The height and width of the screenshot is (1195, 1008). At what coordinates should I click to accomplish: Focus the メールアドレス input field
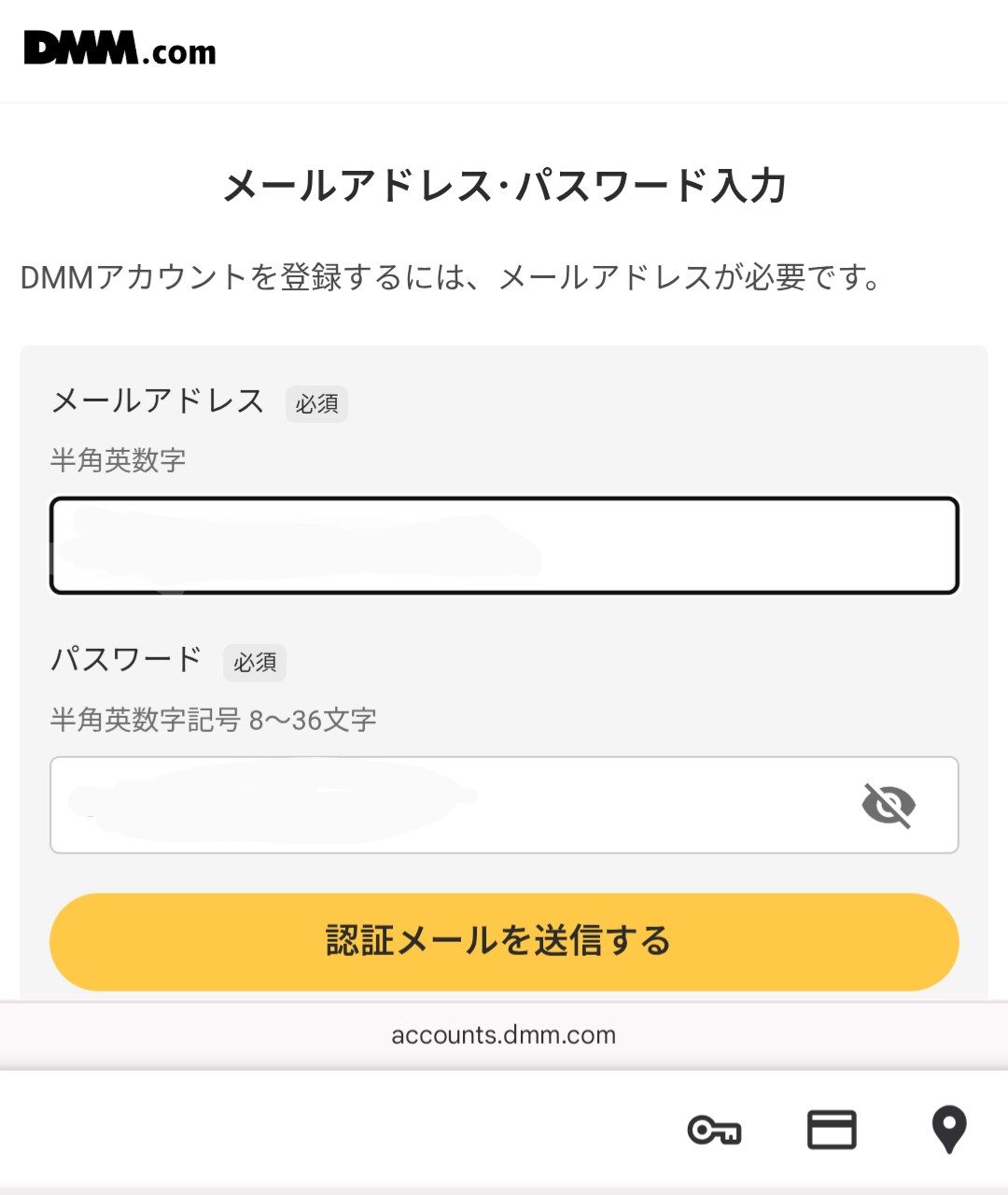(504, 546)
